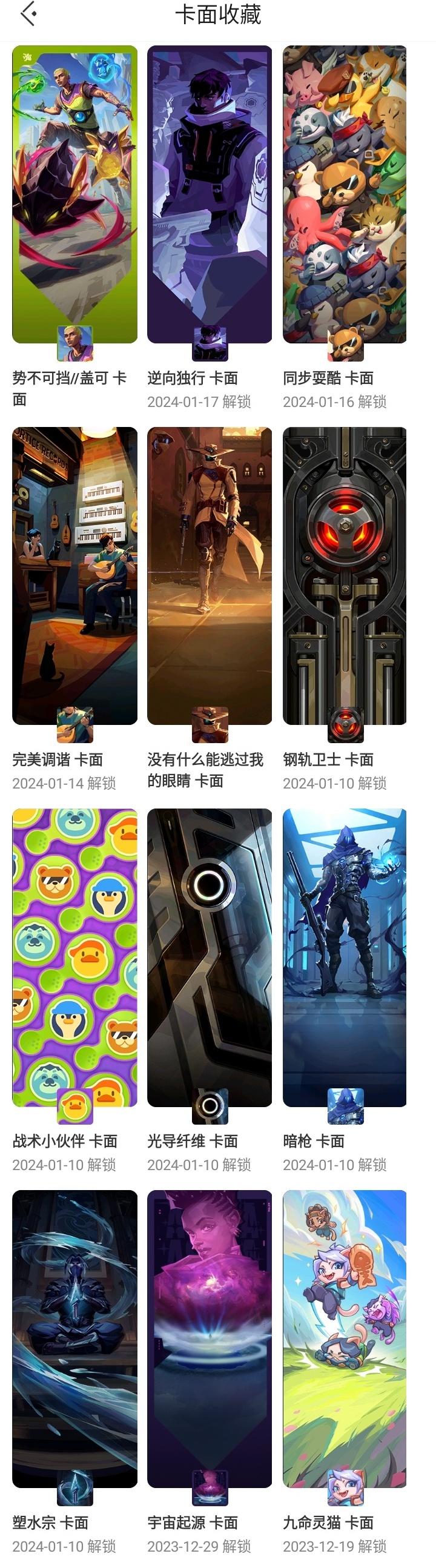Open the 逆向独行 card

pyautogui.click(x=210, y=195)
